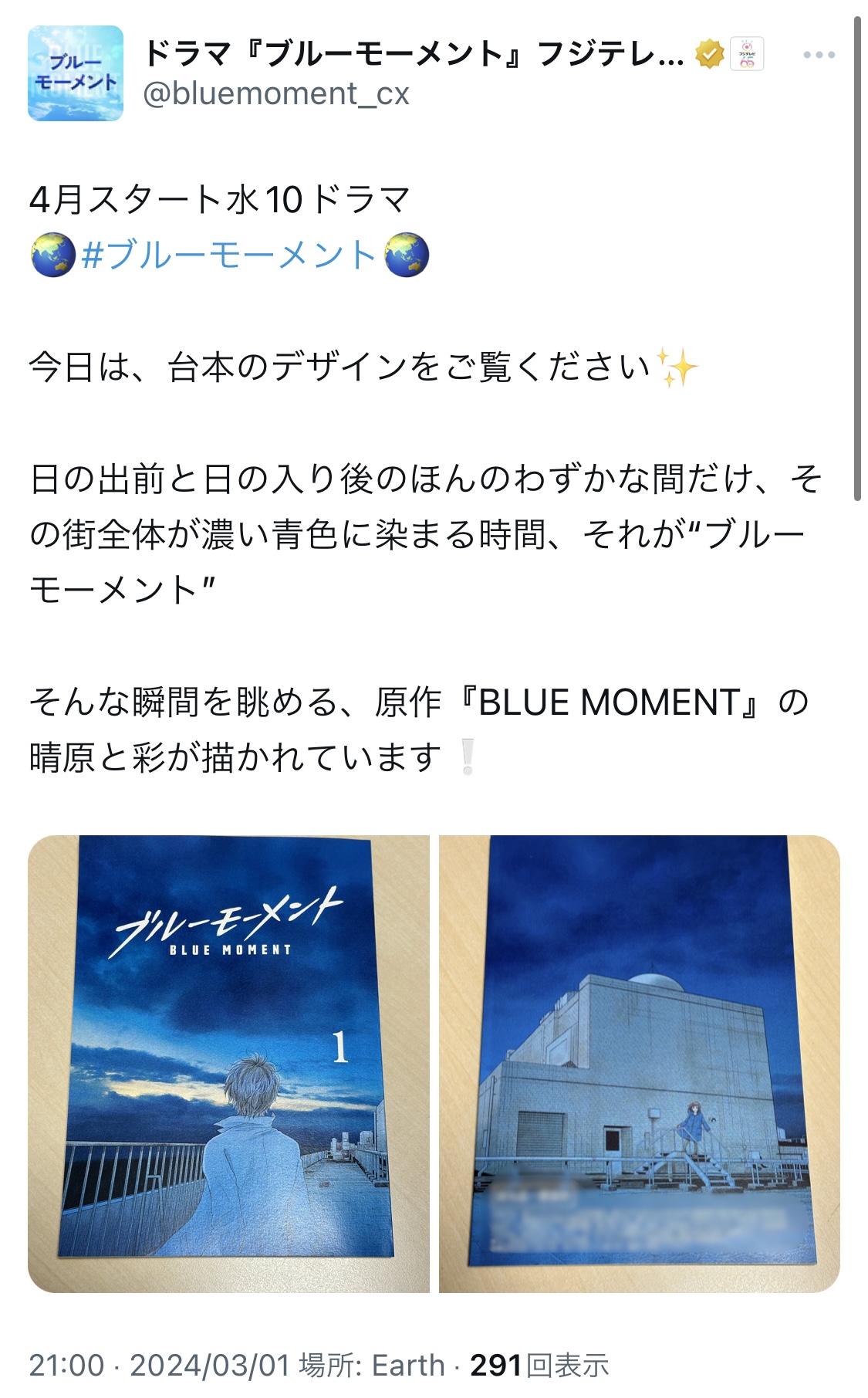Open the ブルーモーメント profile avatar
868x1398 pixels.
point(76,73)
